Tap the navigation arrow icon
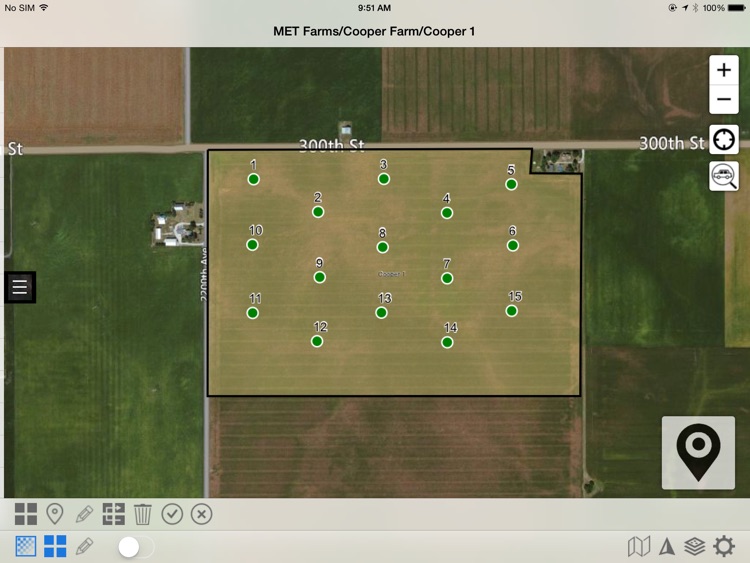 click(666, 546)
